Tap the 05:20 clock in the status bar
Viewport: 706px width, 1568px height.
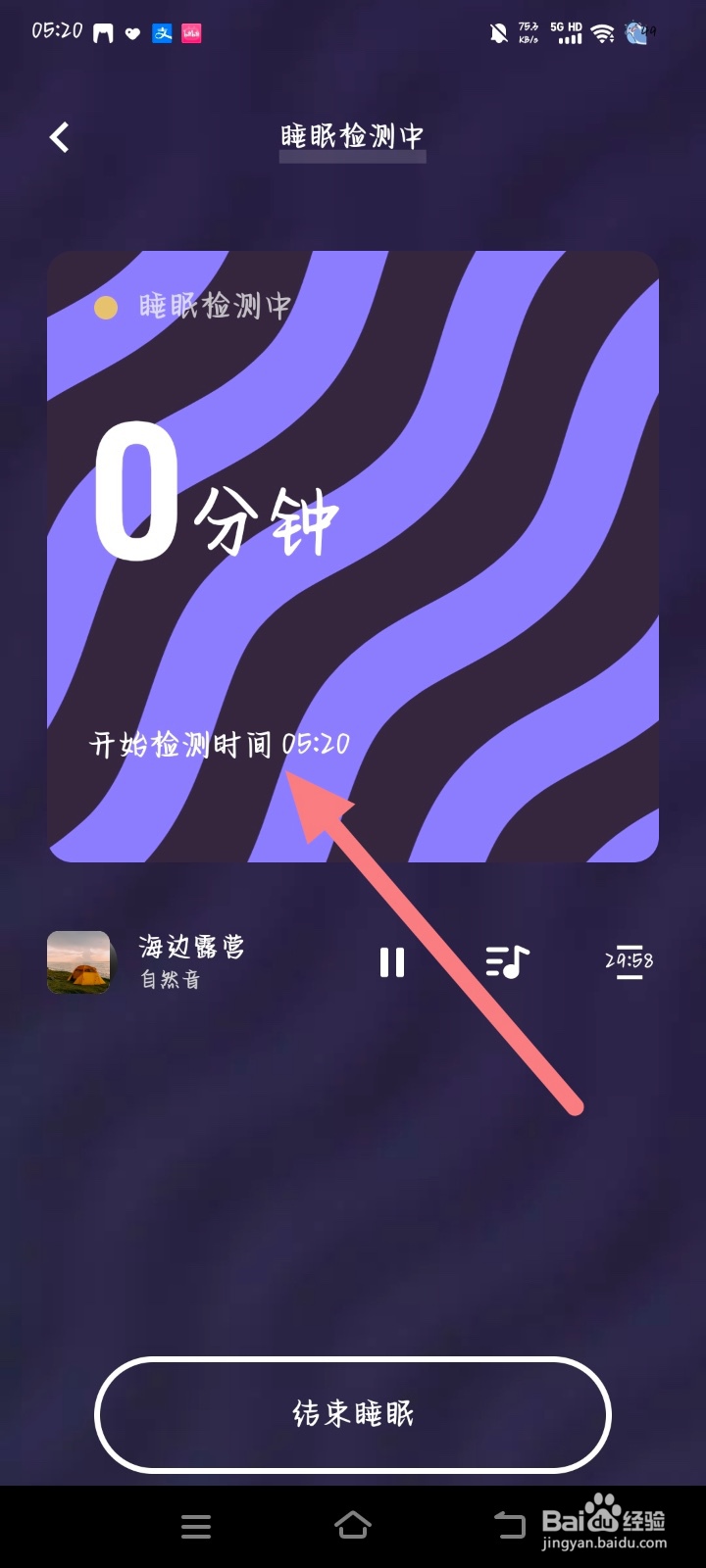57,30
